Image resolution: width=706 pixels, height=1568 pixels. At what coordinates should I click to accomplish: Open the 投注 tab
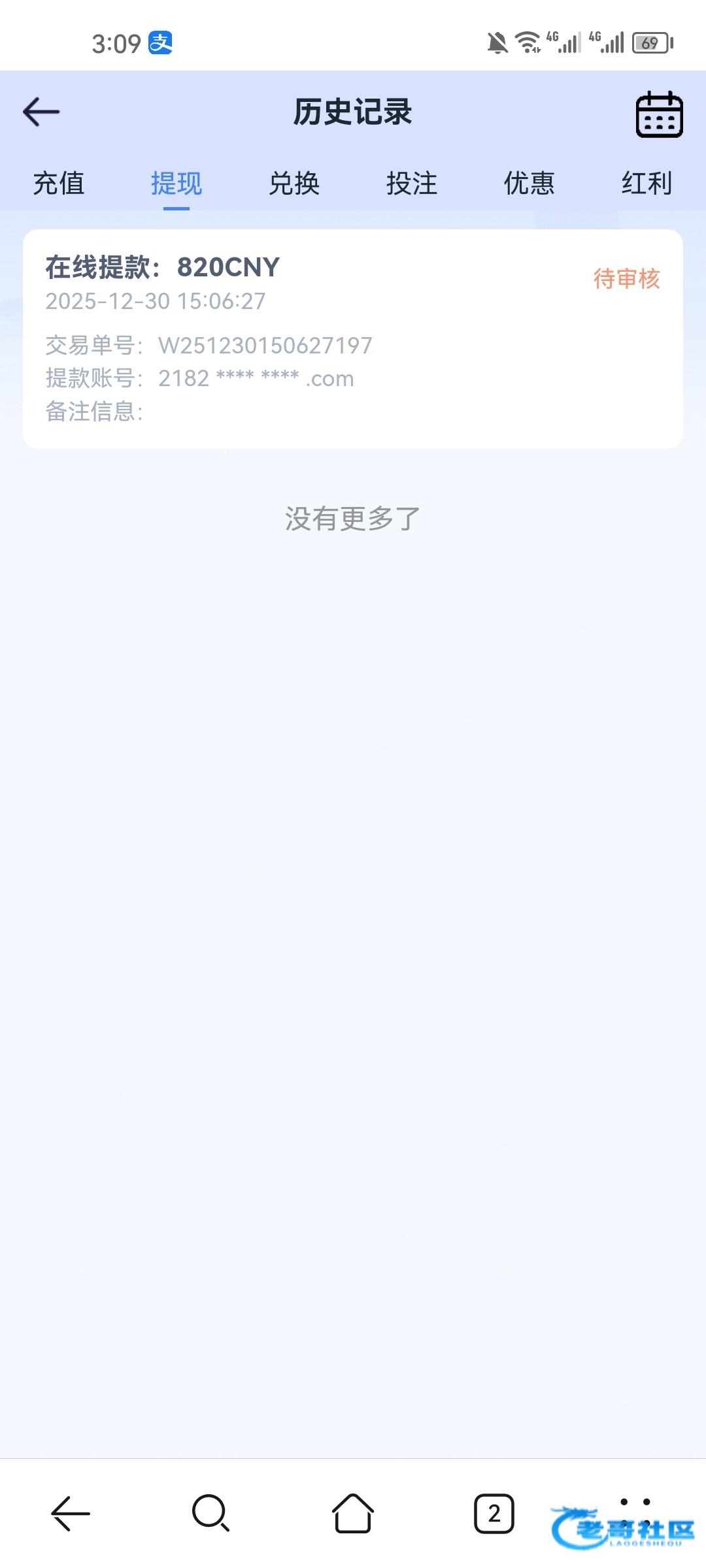tap(412, 183)
